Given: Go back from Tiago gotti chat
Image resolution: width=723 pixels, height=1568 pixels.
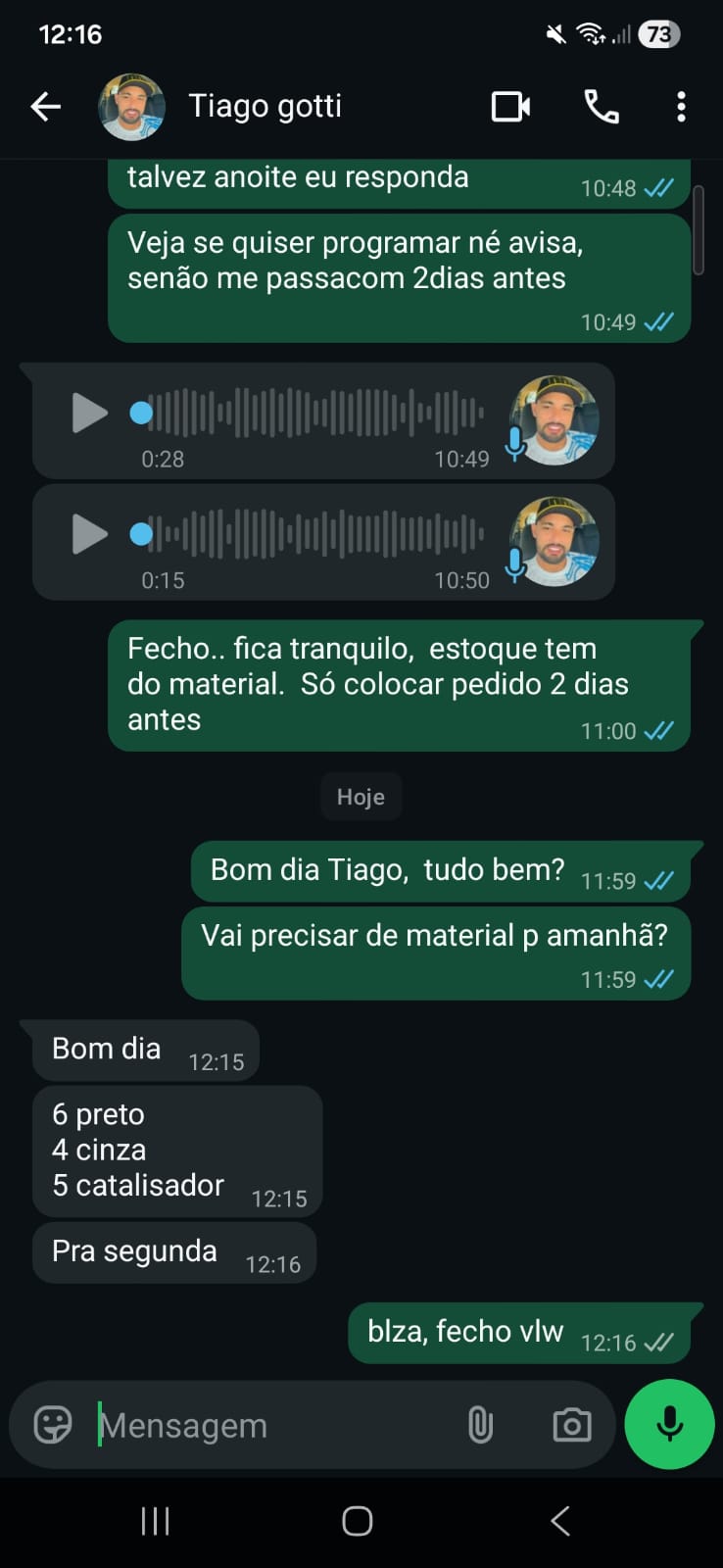Looking at the screenshot, I should 46,106.
